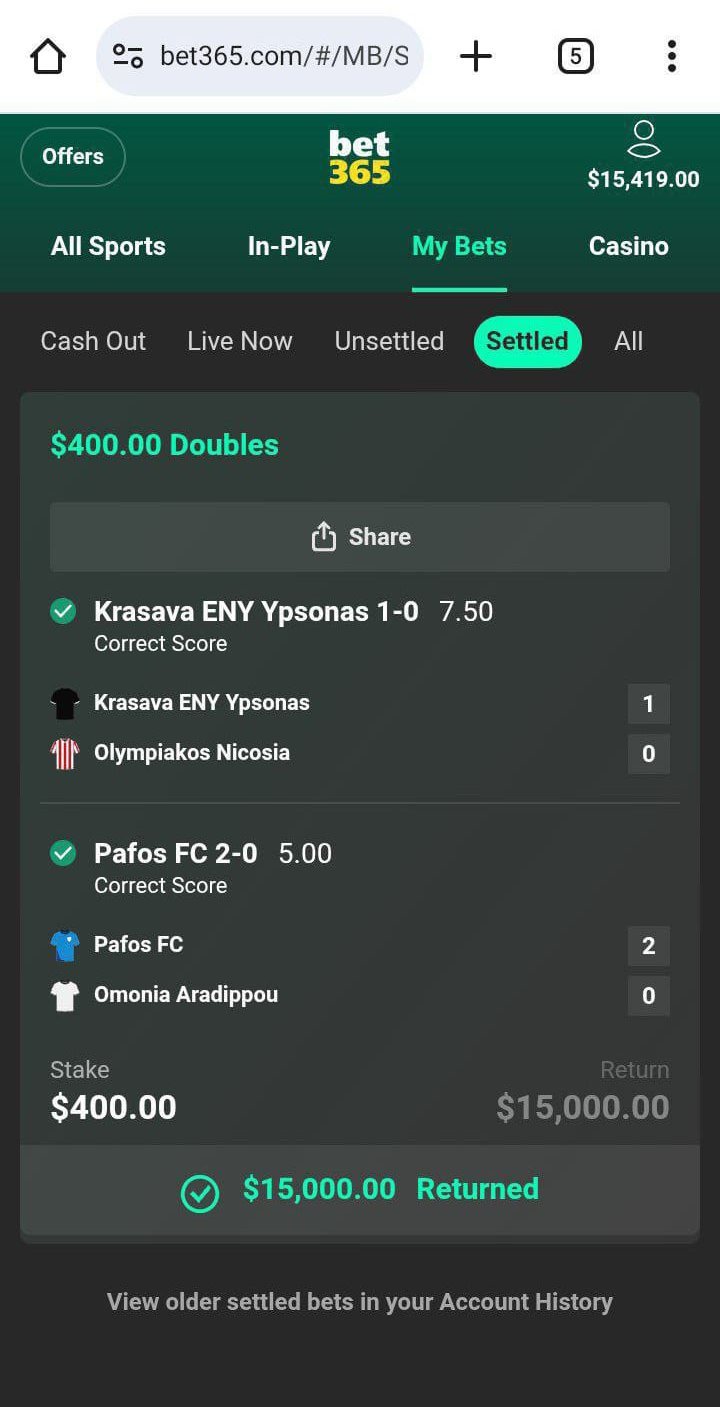Open the tab switcher showing 5 tabs
The height and width of the screenshot is (1407, 720).
(x=575, y=57)
